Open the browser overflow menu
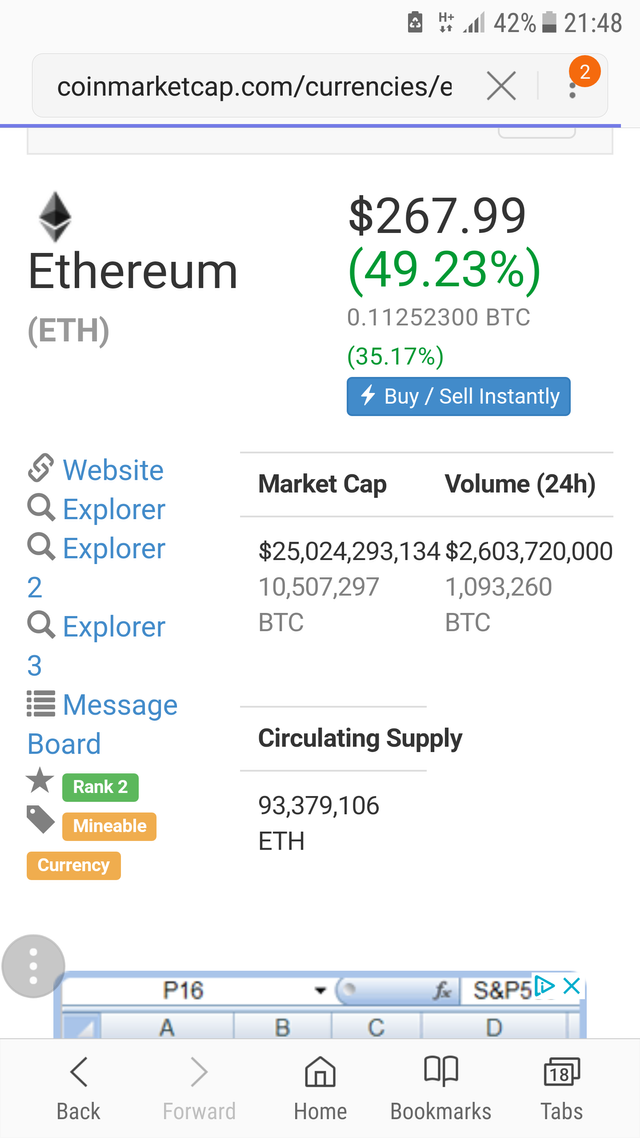640x1138 pixels. 573,87
